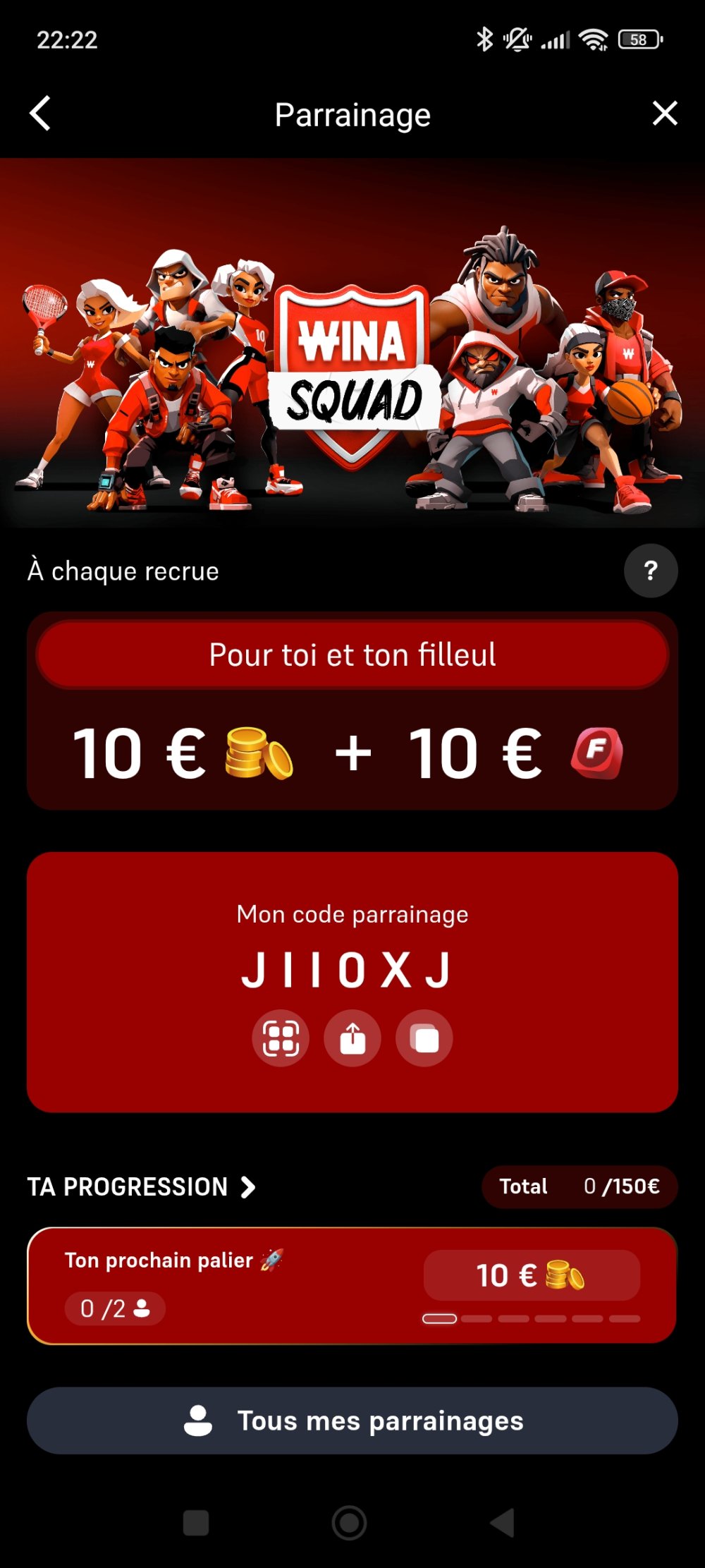Open TA PROGRESSION details

141,1187
